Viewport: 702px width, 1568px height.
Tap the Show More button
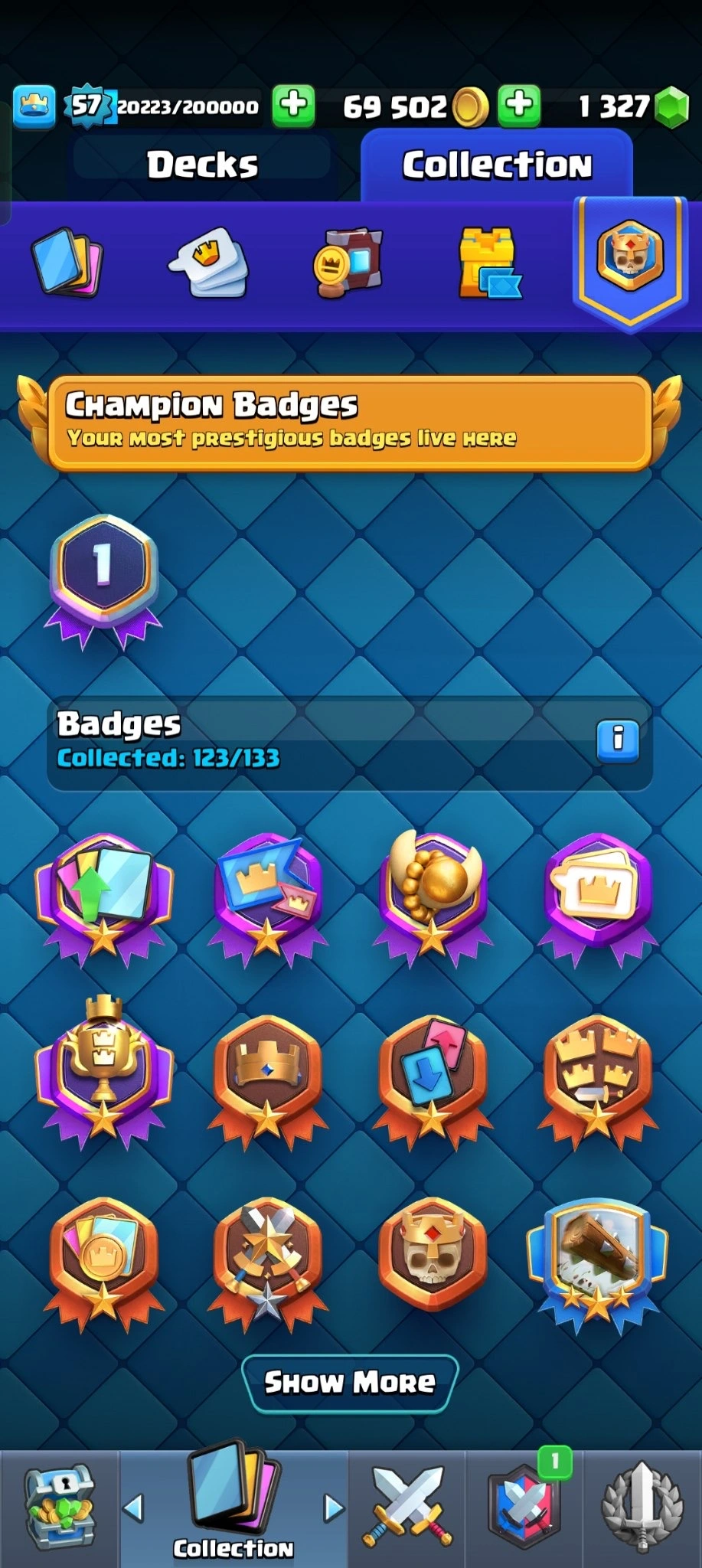[x=350, y=1382]
